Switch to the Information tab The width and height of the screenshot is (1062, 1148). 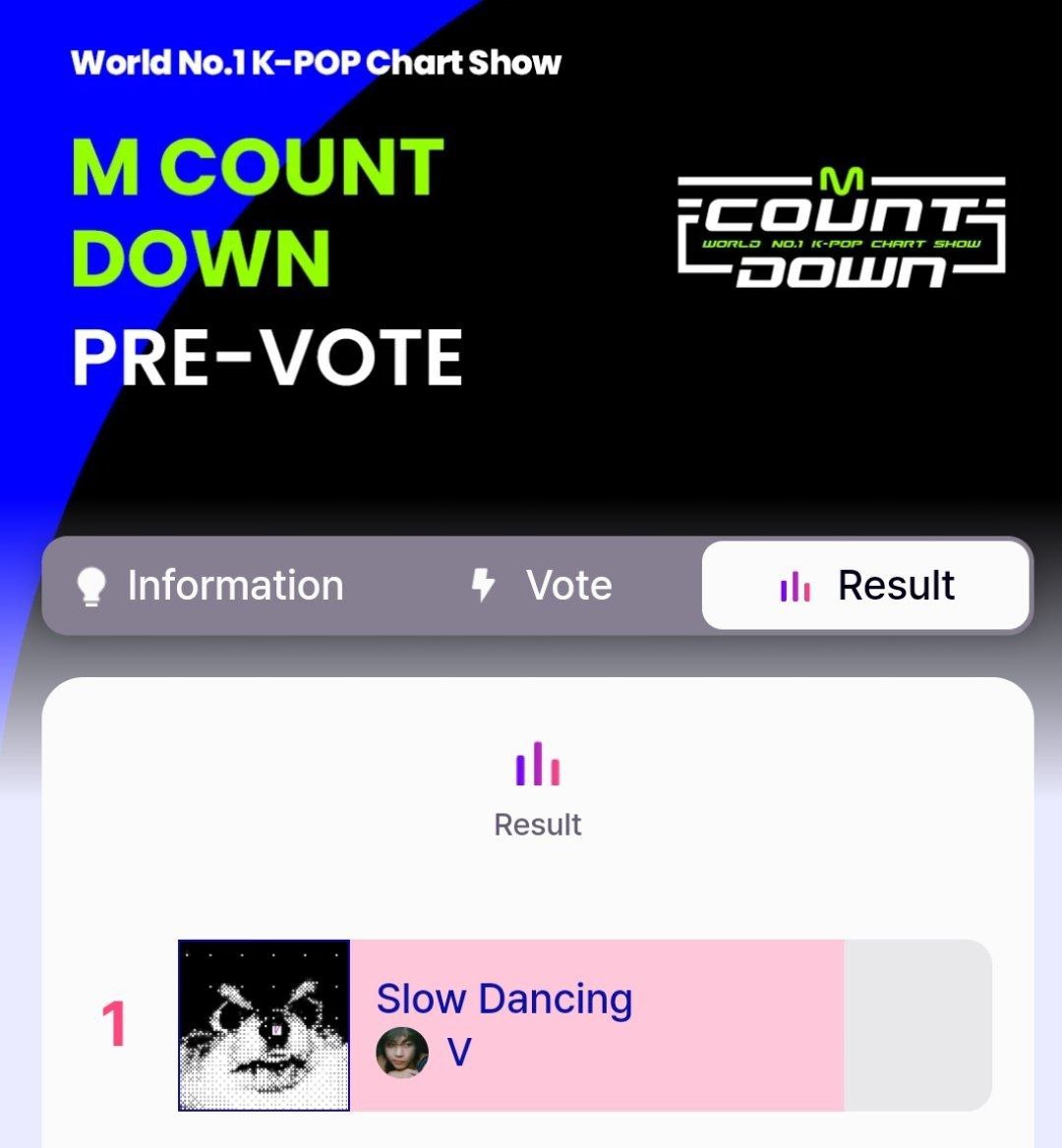click(x=210, y=586)
